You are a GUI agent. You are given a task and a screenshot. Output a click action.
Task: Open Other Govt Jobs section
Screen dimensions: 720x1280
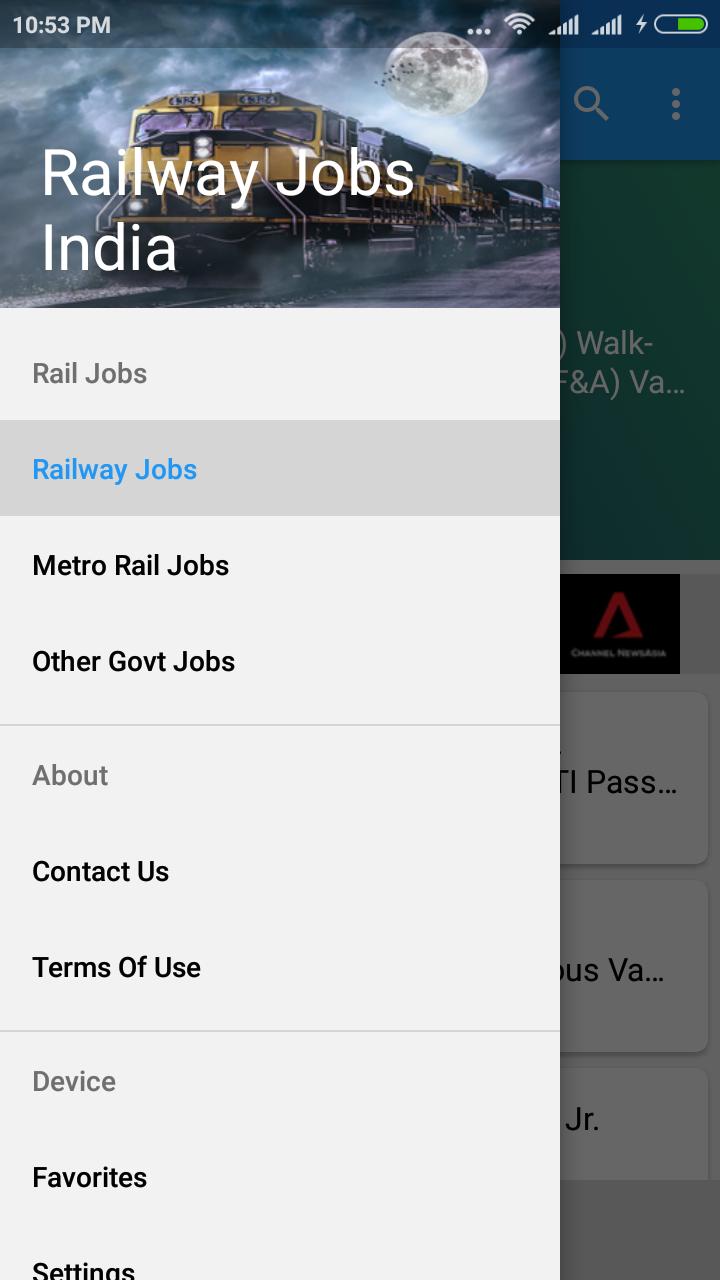pyautogui.click(x=134, y=661)
